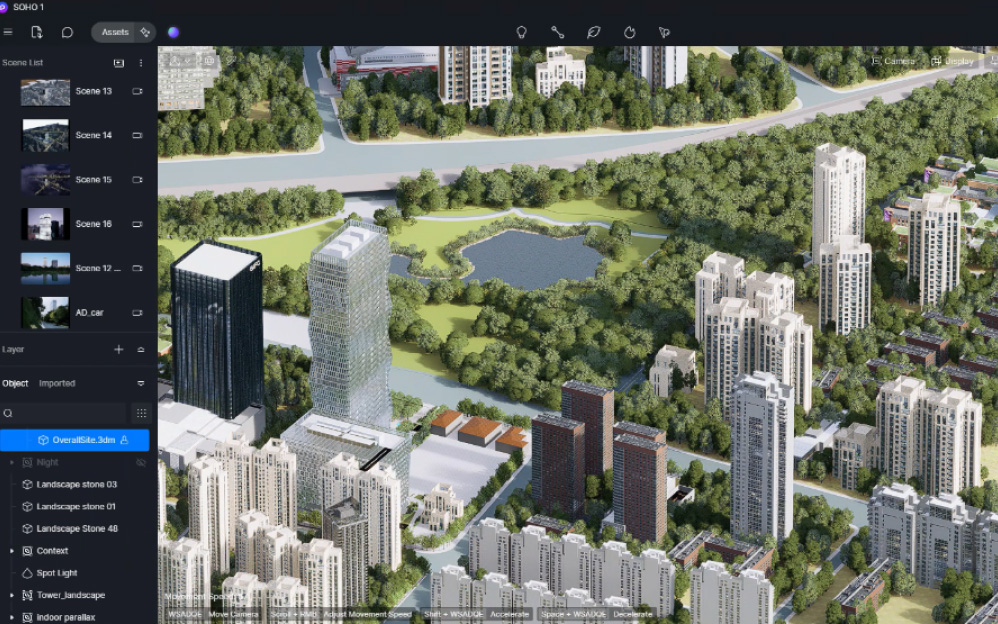
Task: Switch to the Imported tab
Action: (57, 383)
